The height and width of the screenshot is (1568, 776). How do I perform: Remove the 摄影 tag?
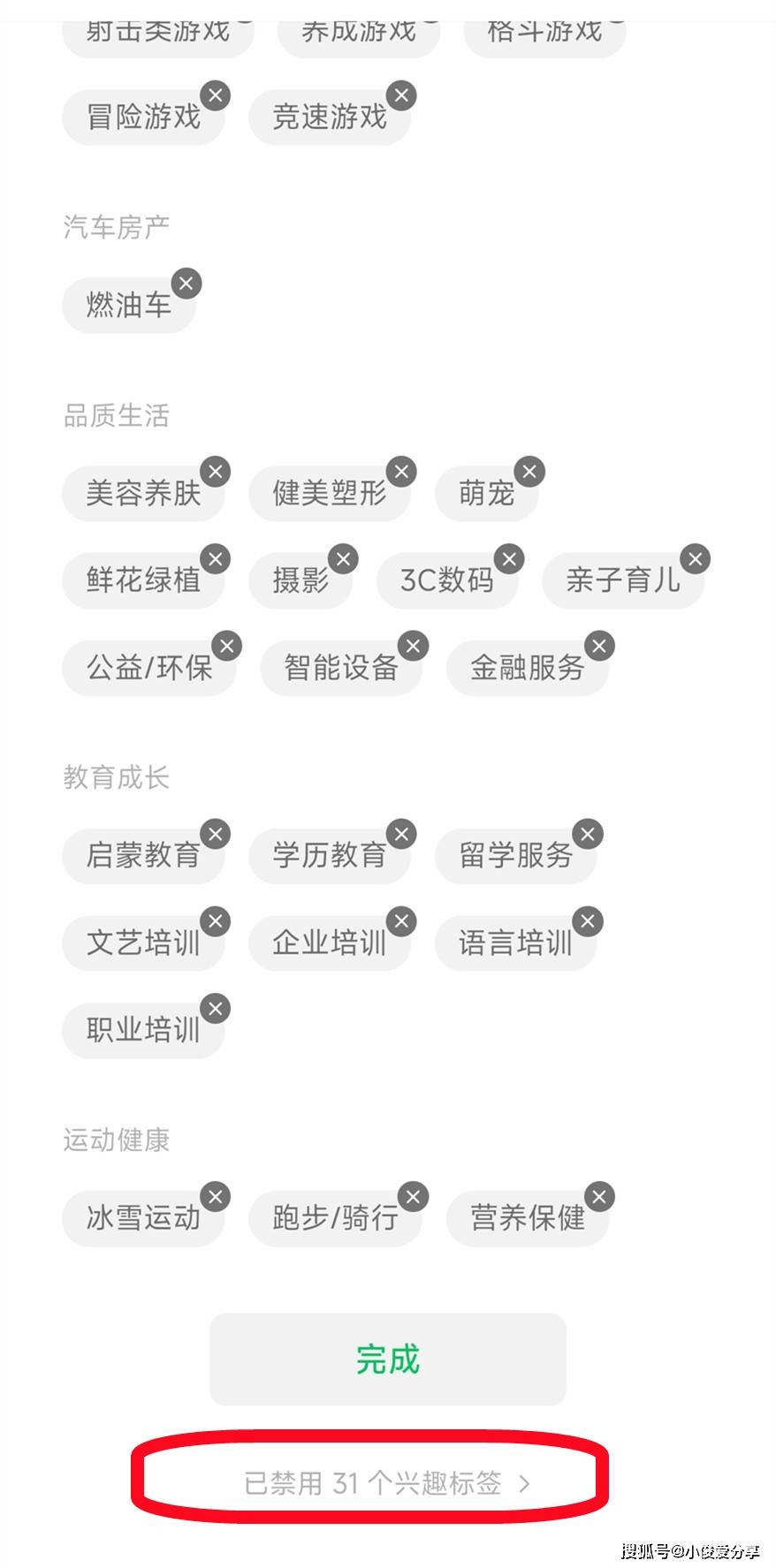(343, 559)
